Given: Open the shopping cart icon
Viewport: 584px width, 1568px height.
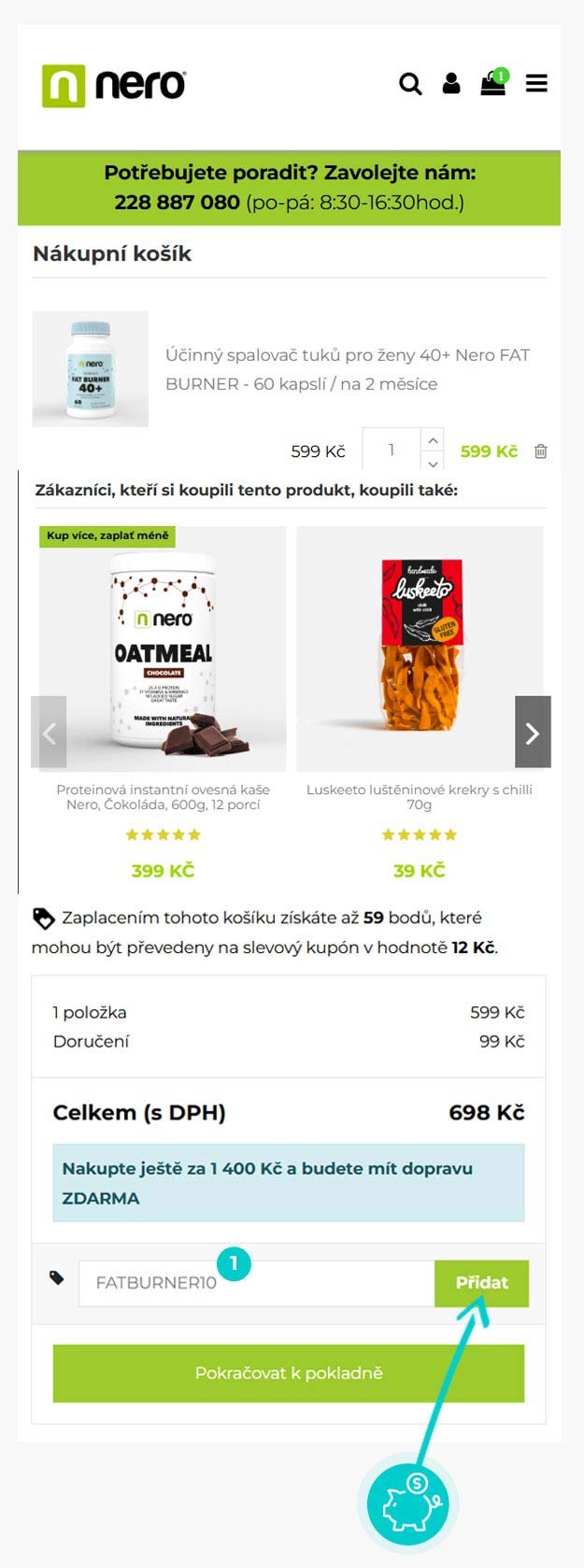Looking at the screenshot, I should pos(492,84).
